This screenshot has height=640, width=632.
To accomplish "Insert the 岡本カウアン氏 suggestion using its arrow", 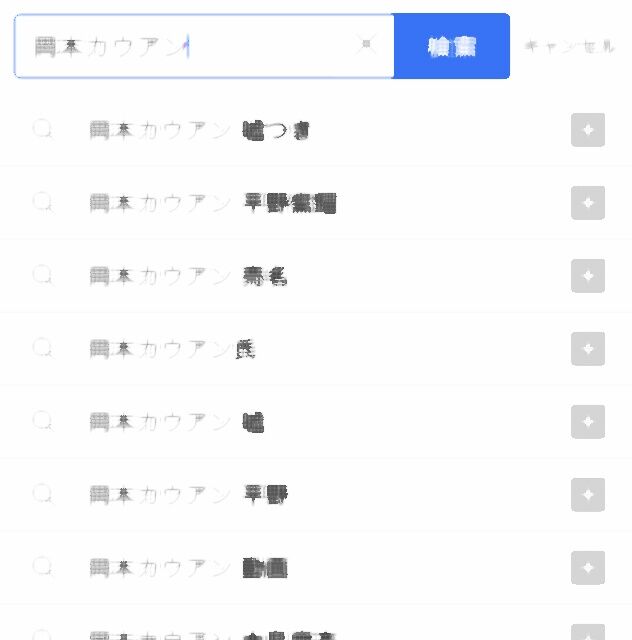I will pos(588,349).
